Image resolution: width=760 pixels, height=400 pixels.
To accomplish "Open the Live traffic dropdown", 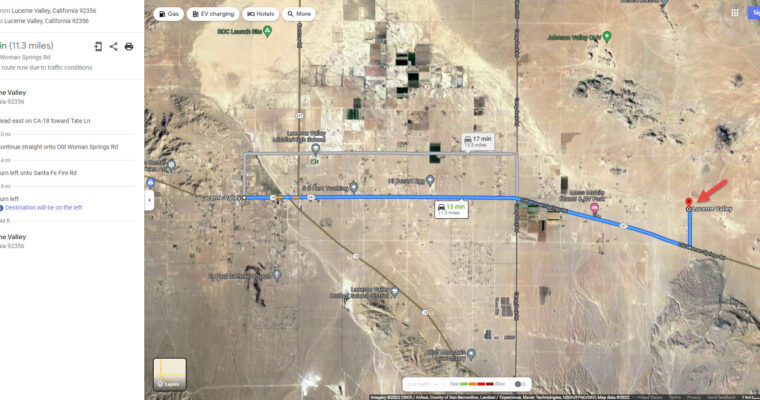I will 421,384.
